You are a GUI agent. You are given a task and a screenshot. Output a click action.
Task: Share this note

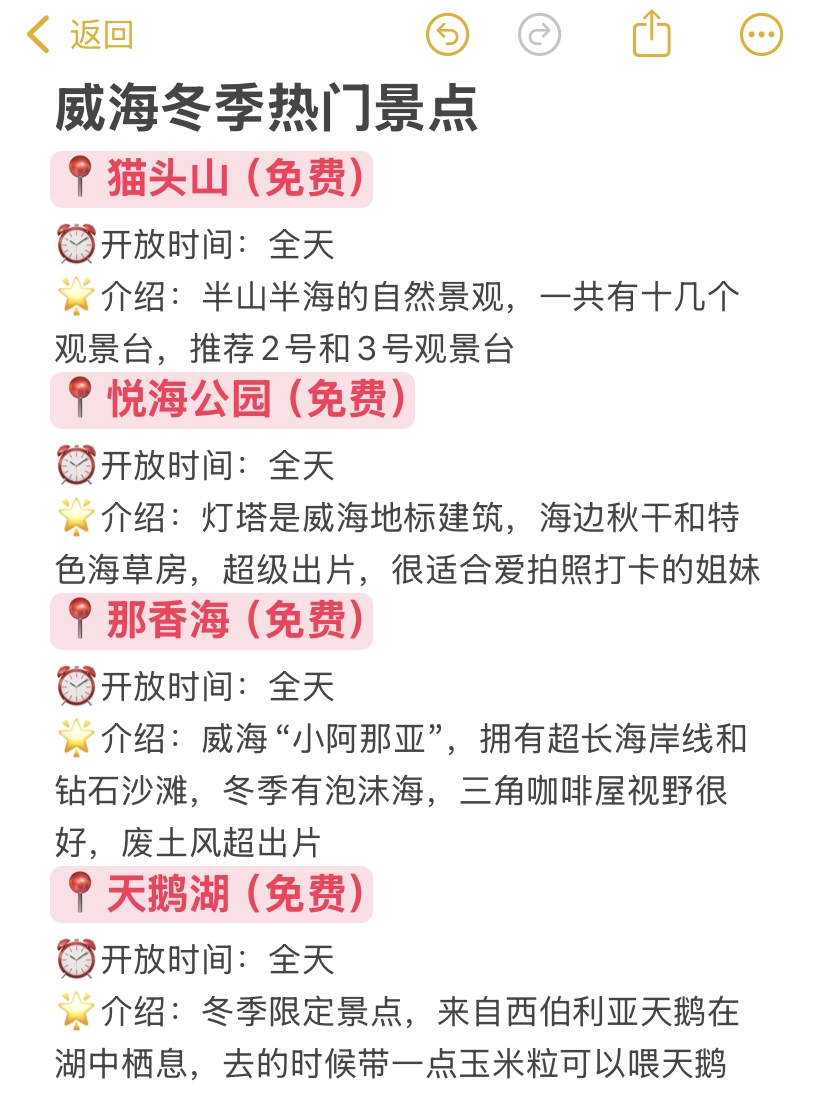click(x=651, y=33)
